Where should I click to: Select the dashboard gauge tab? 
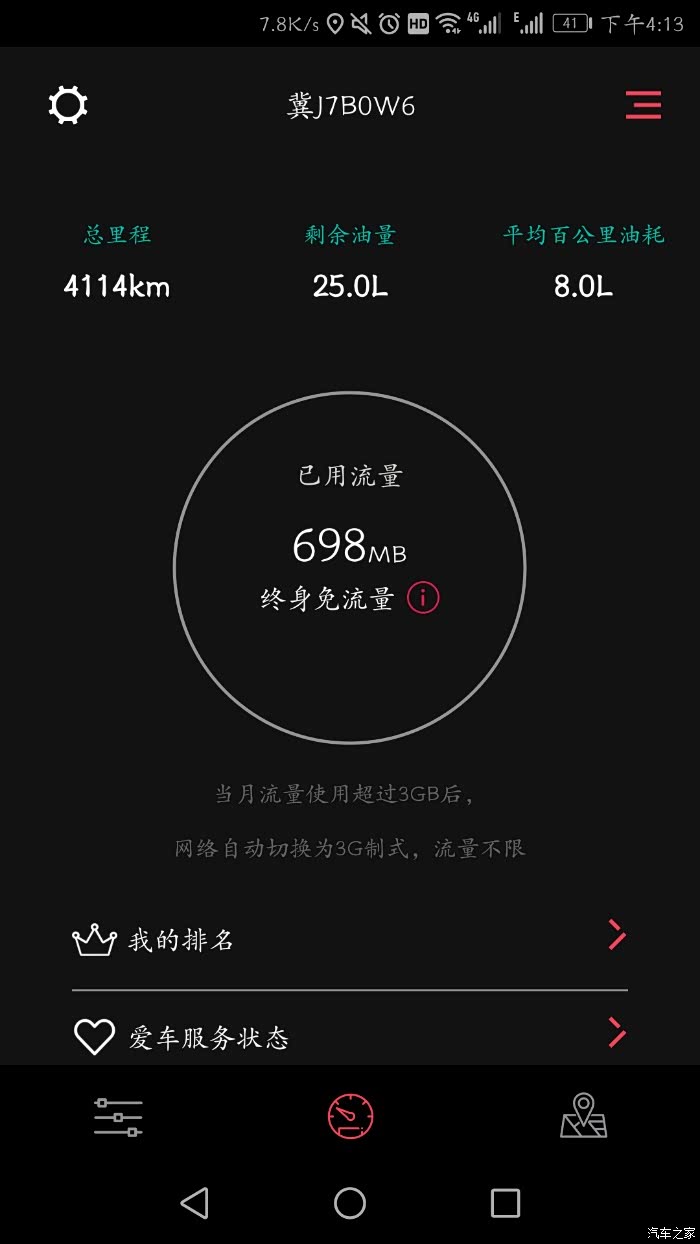[x=350, y=1116]
